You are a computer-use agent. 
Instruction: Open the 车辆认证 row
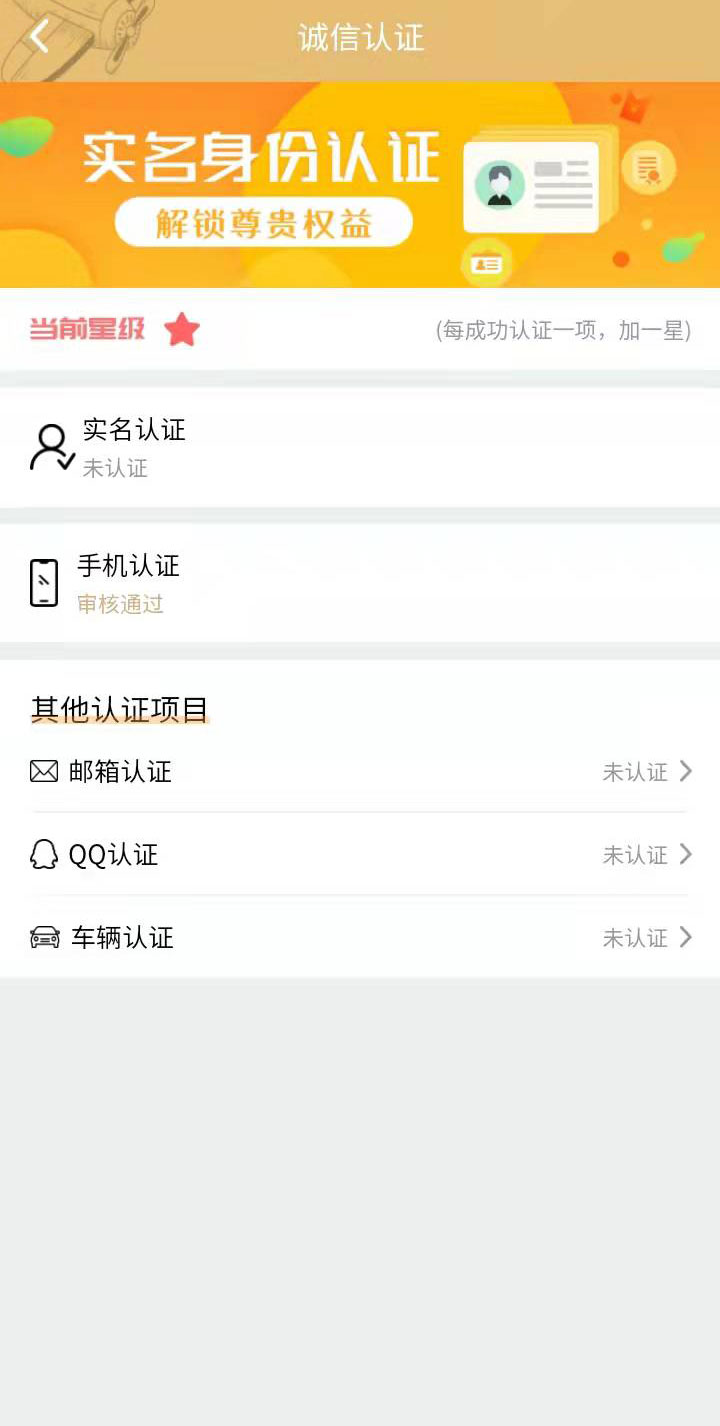(360, 937)
